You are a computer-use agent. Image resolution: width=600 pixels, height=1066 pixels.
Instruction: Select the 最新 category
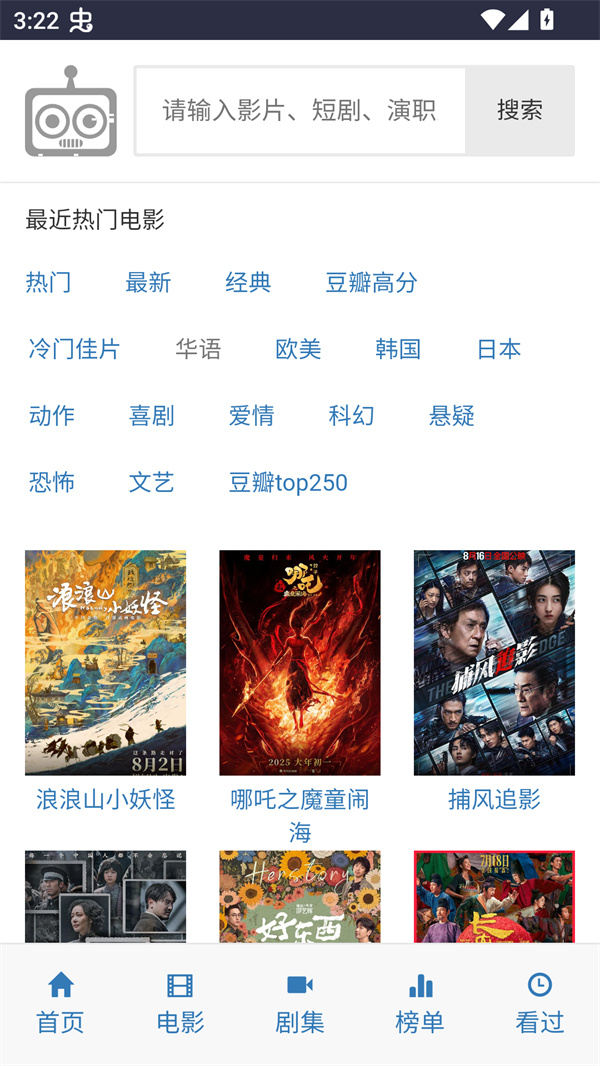tap(148, 283)
